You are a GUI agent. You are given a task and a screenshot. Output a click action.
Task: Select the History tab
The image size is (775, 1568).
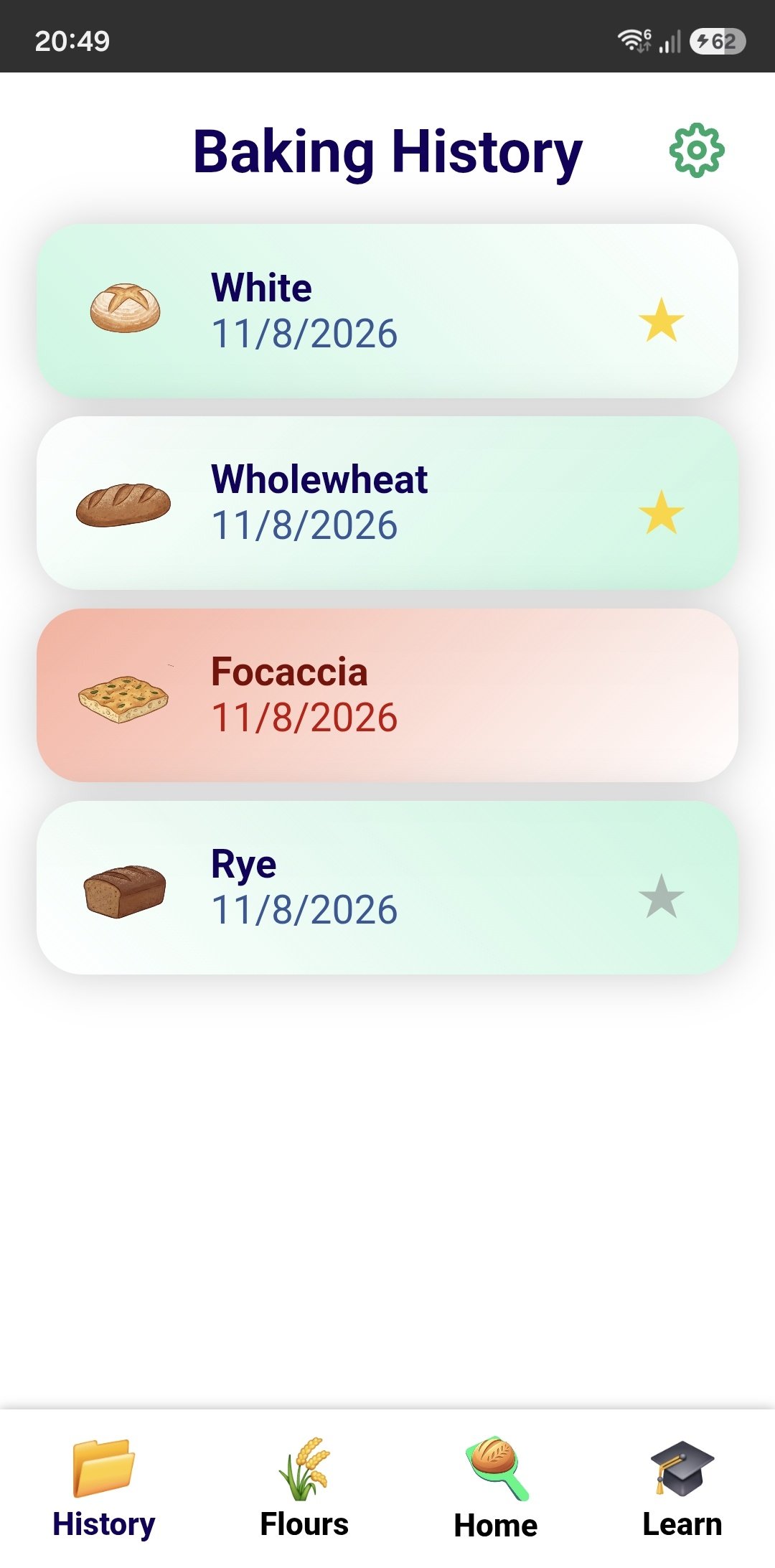(x=104, y=1488)
